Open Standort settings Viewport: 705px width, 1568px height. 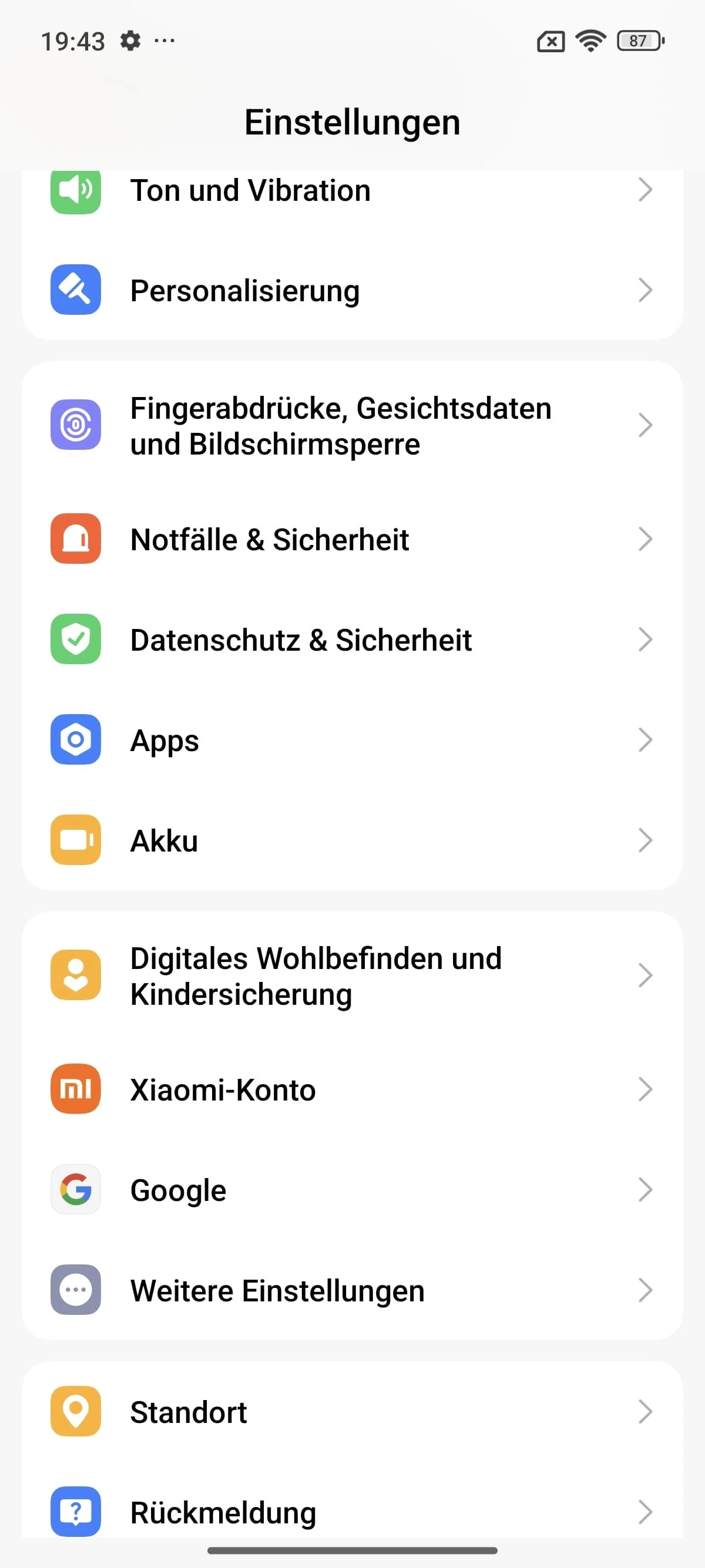pyautogui.click(x=352, y=1412)
